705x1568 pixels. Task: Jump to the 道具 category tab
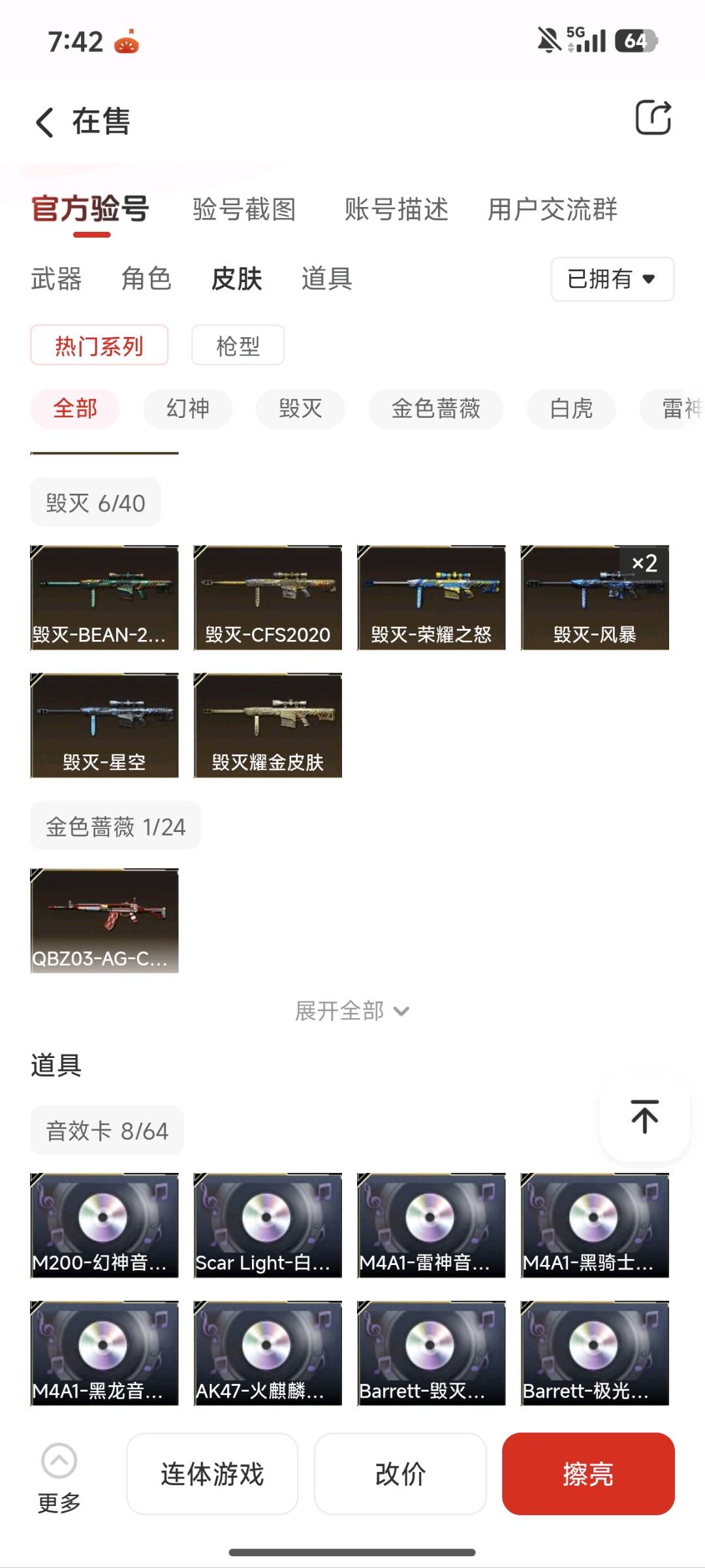click(326, 279)
